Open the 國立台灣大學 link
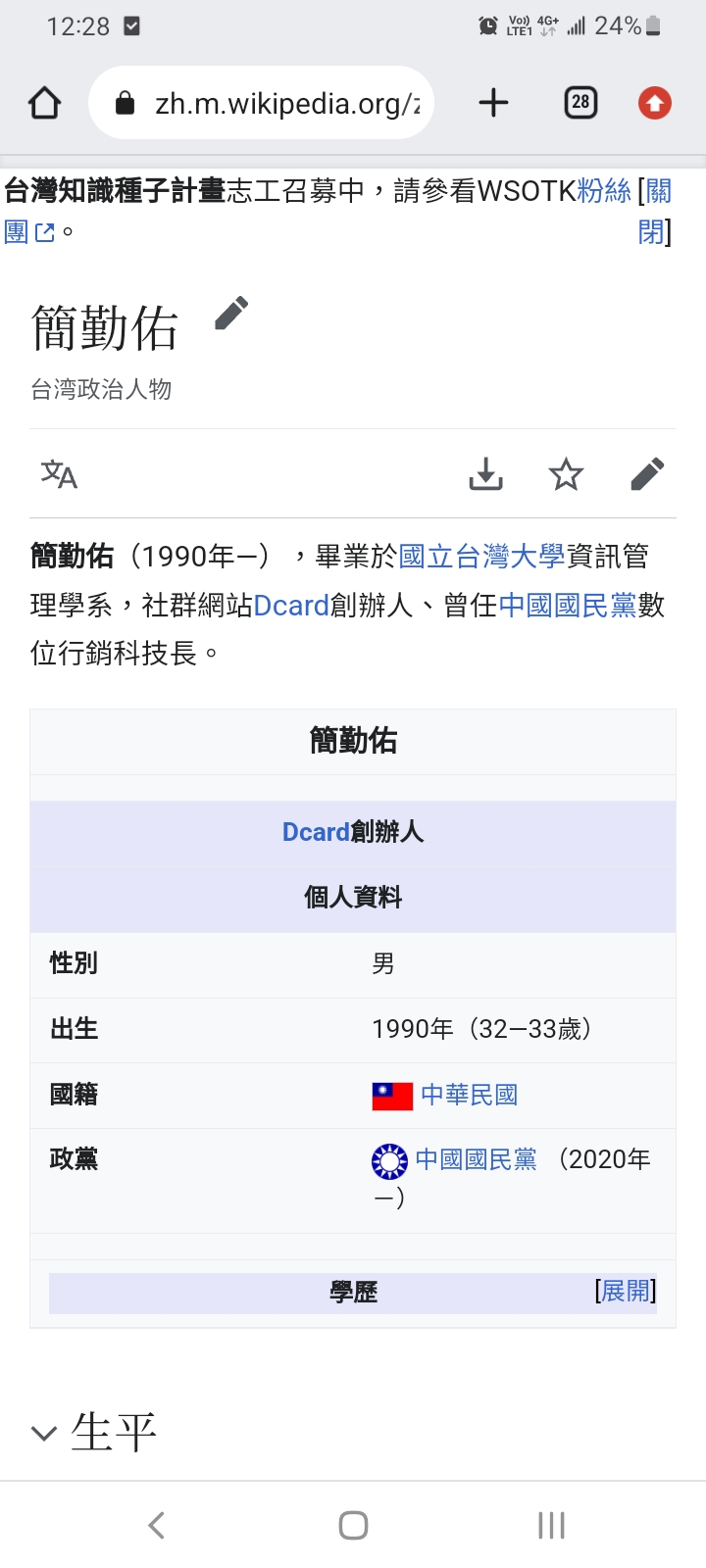 click(x=481, y=557)
